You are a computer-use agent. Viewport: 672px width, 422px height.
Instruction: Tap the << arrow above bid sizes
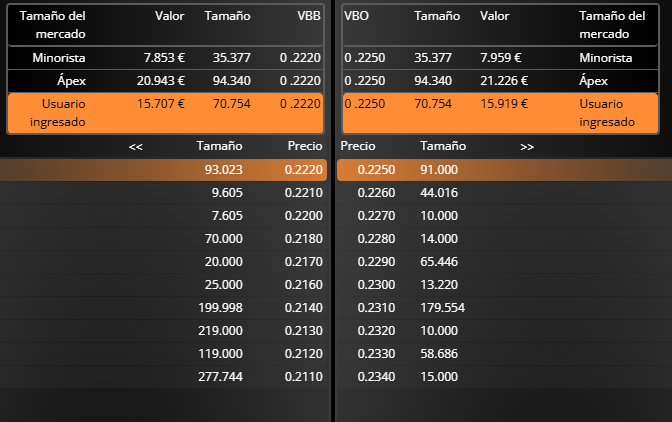point(136,146)
